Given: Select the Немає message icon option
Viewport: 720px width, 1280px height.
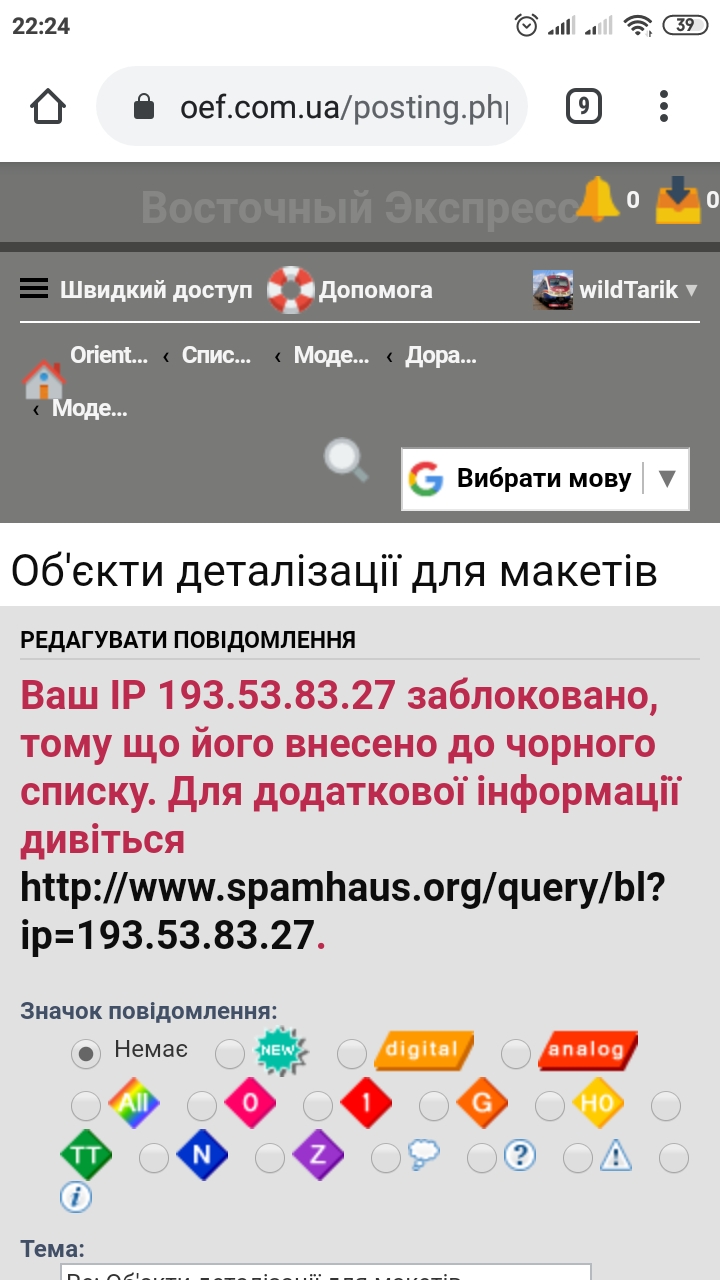Looking at the screenshot, I should 86,1052.
